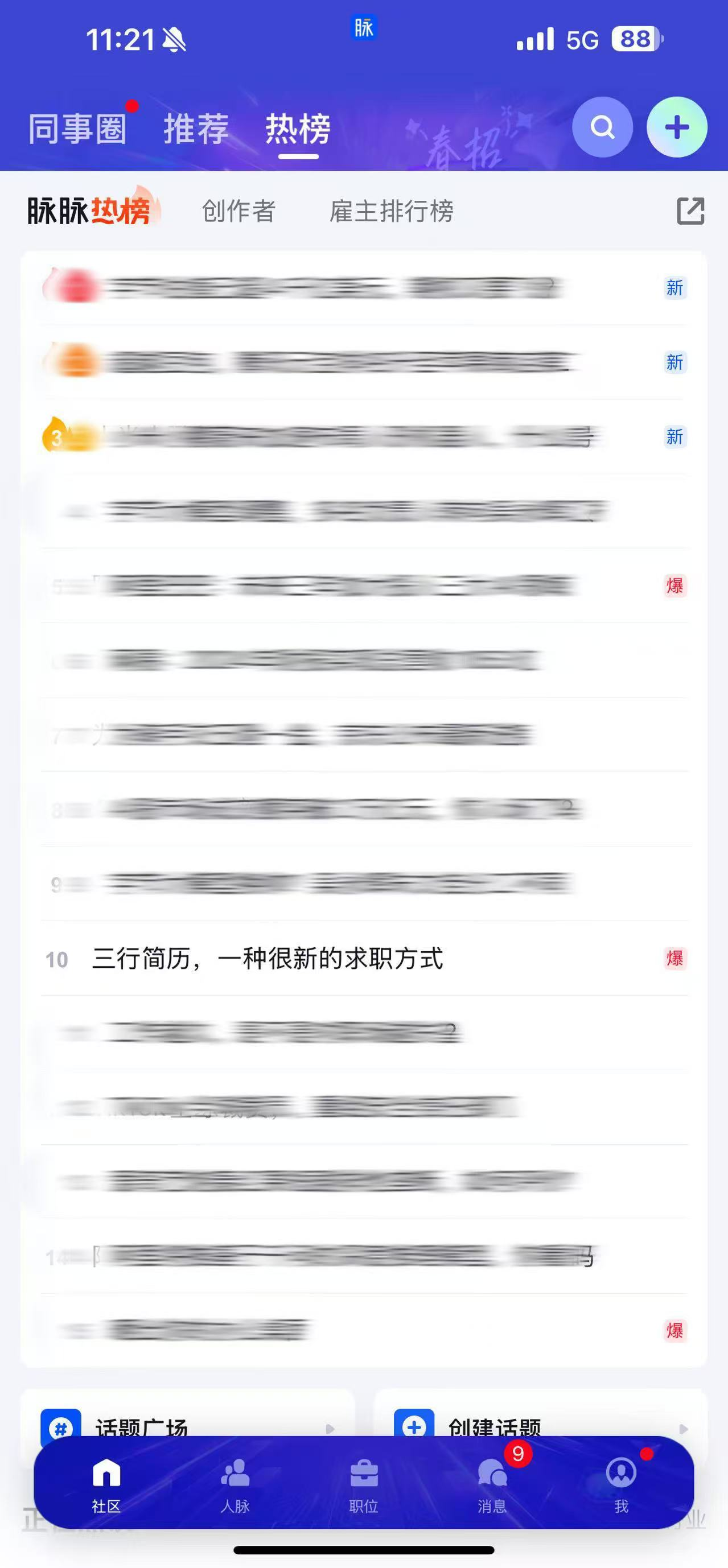
Task: Switch to the 推荐 tab
Action: pos(196,129)
